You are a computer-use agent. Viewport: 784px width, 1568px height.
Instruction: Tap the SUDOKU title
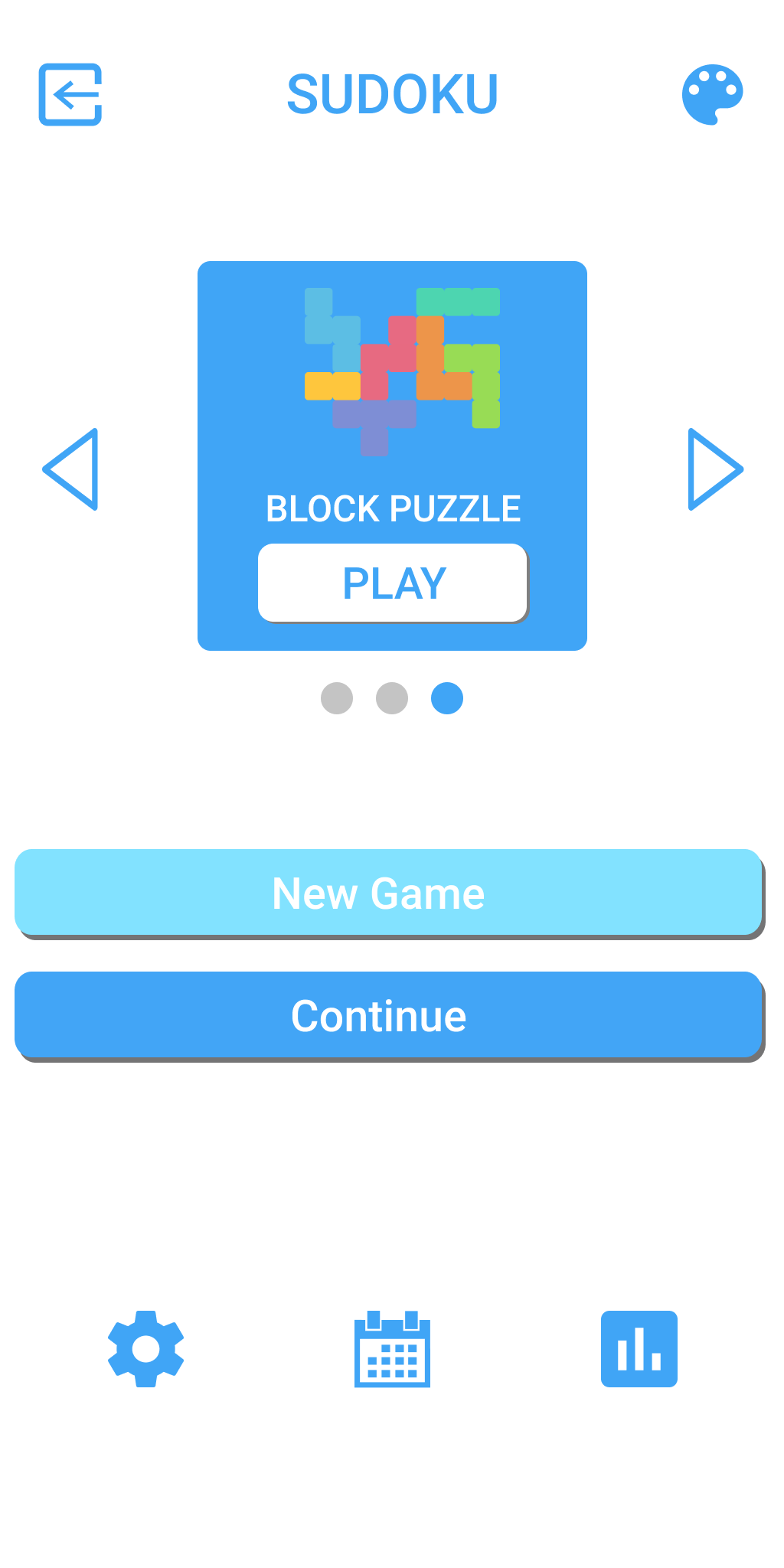[392, 93]
